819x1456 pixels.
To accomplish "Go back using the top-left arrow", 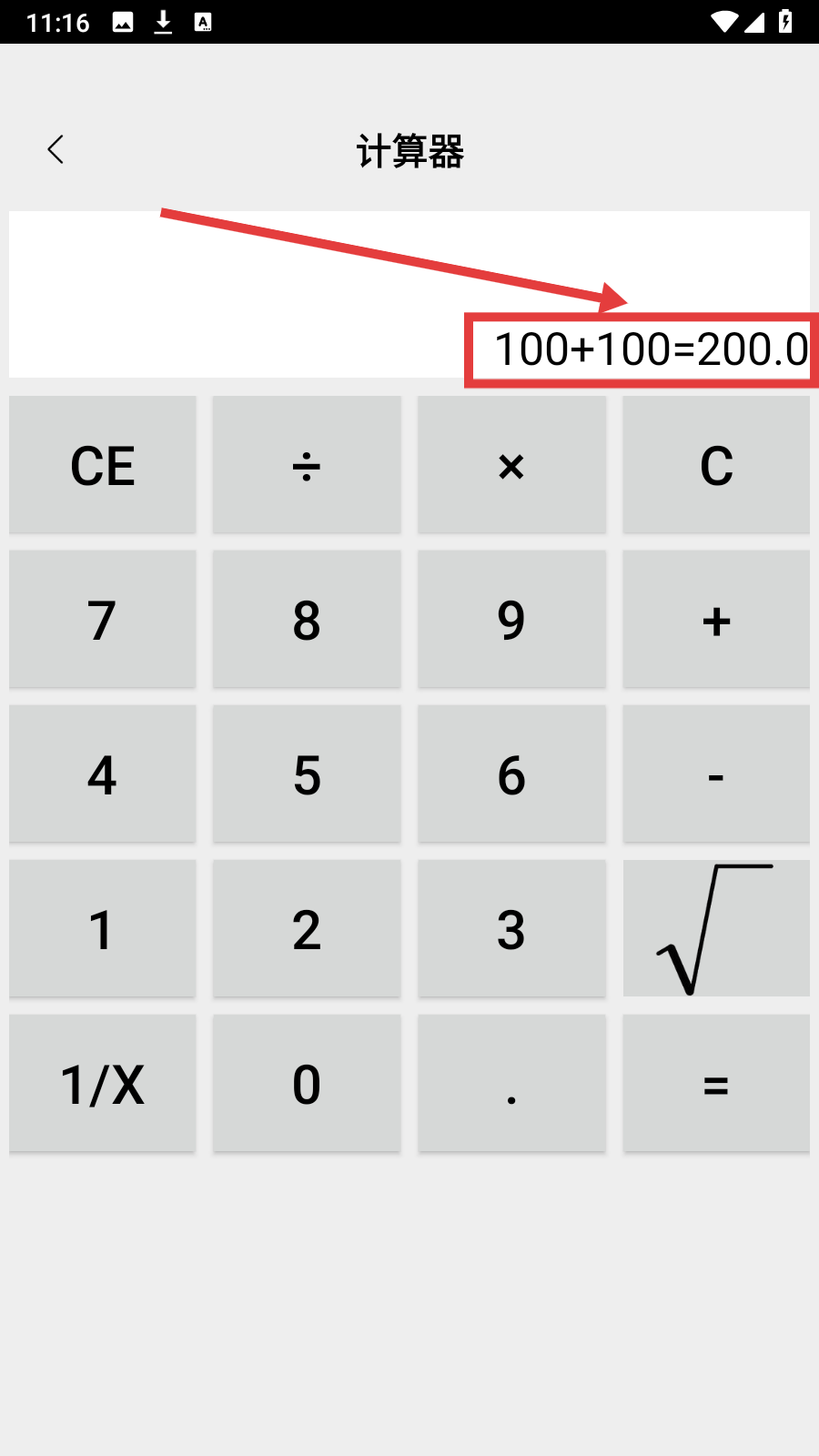I will coord(56,149).
